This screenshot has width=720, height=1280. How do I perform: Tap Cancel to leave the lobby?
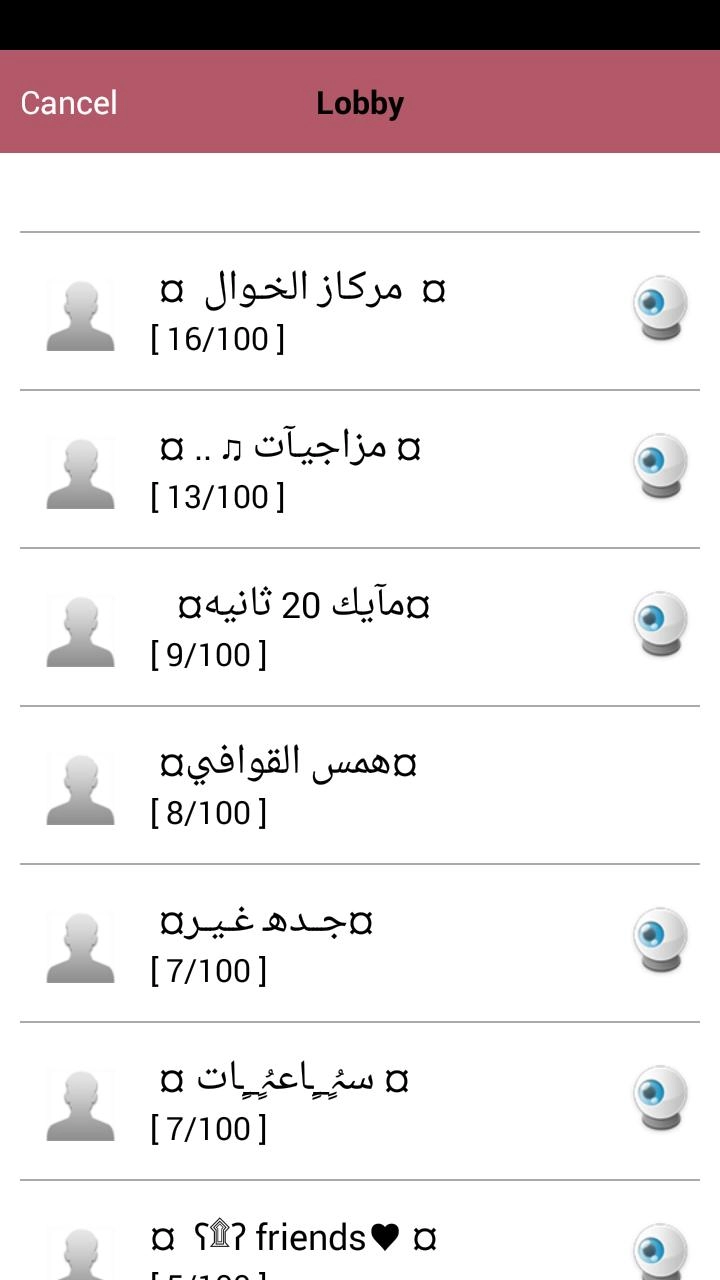(x=68, y=103)
